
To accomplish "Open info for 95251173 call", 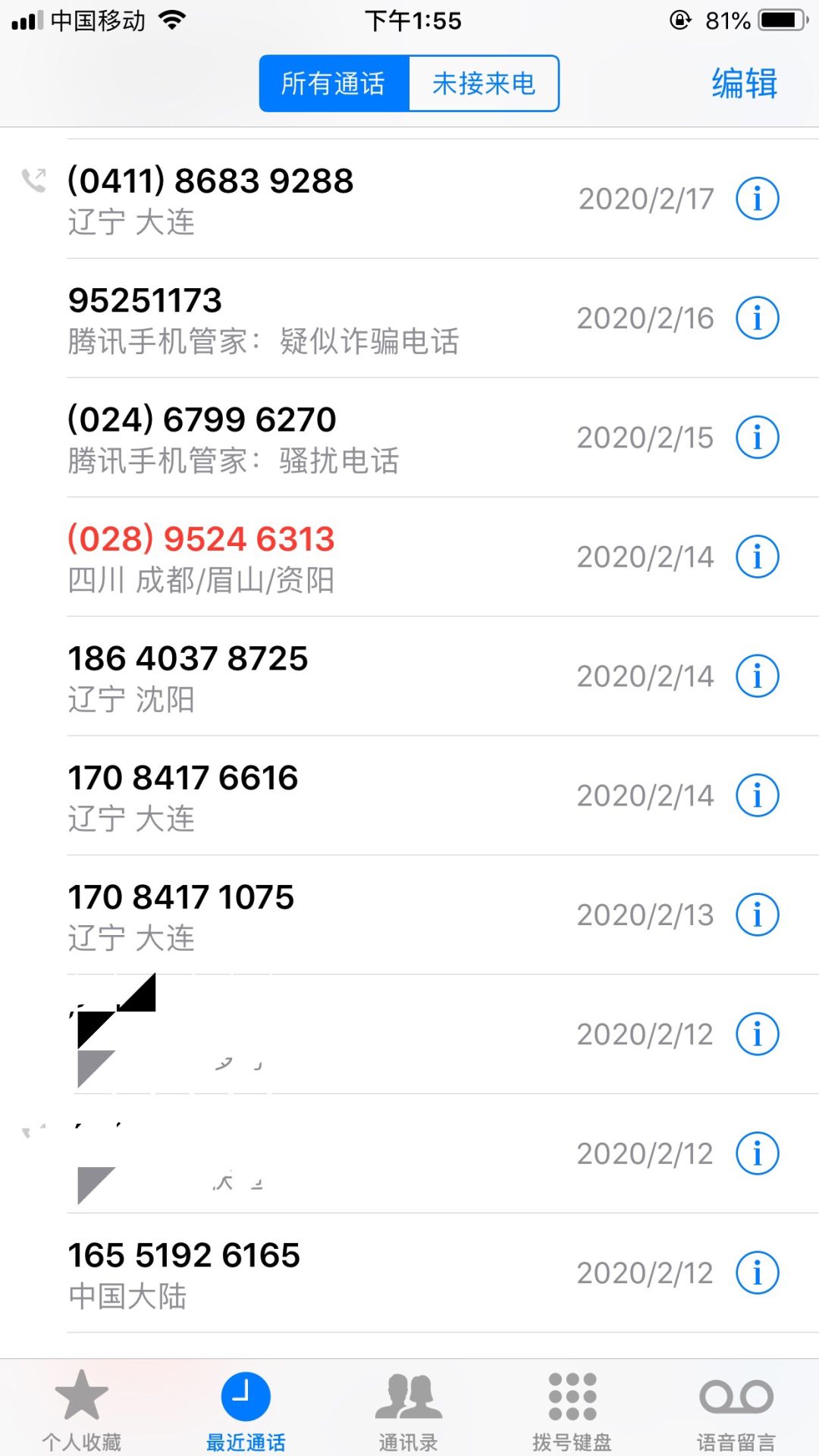I will (757, 318).
